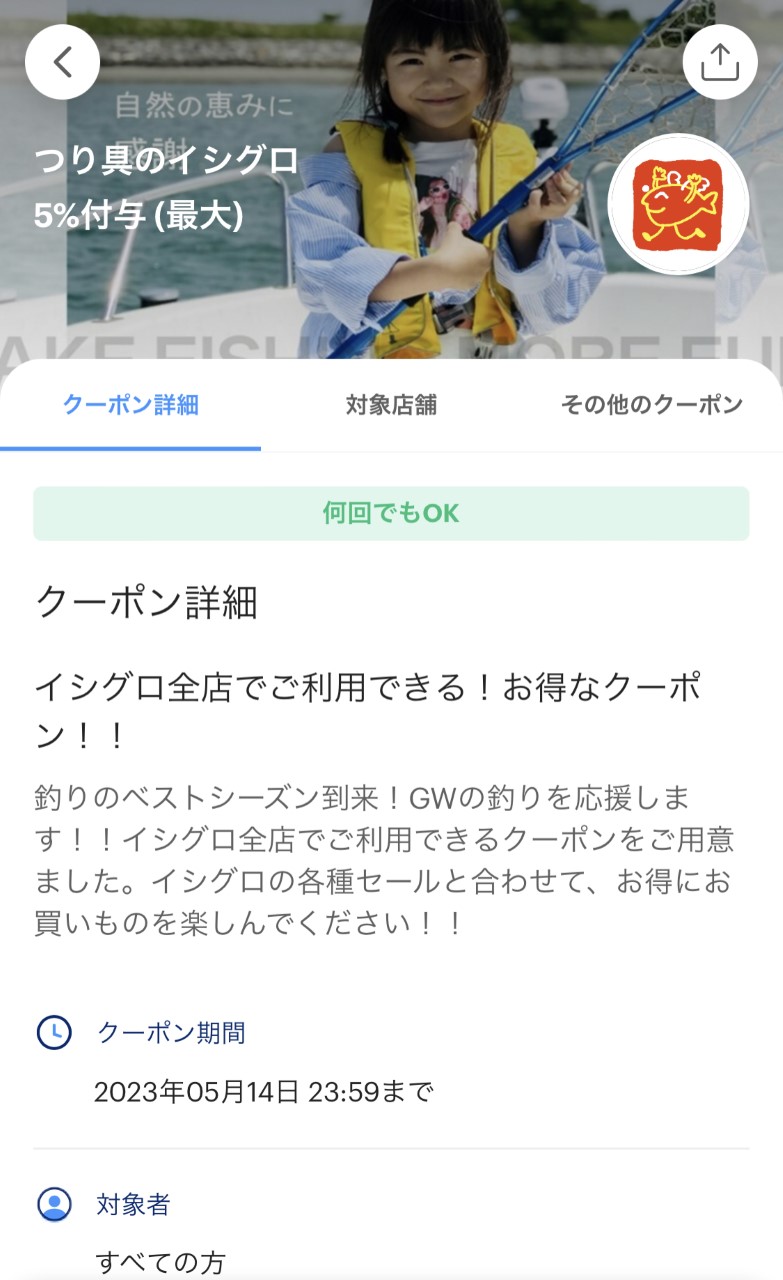This screenshot has height=1280, width=783.
Task: Go back using the top-left arrow
Action: point(62,62)
